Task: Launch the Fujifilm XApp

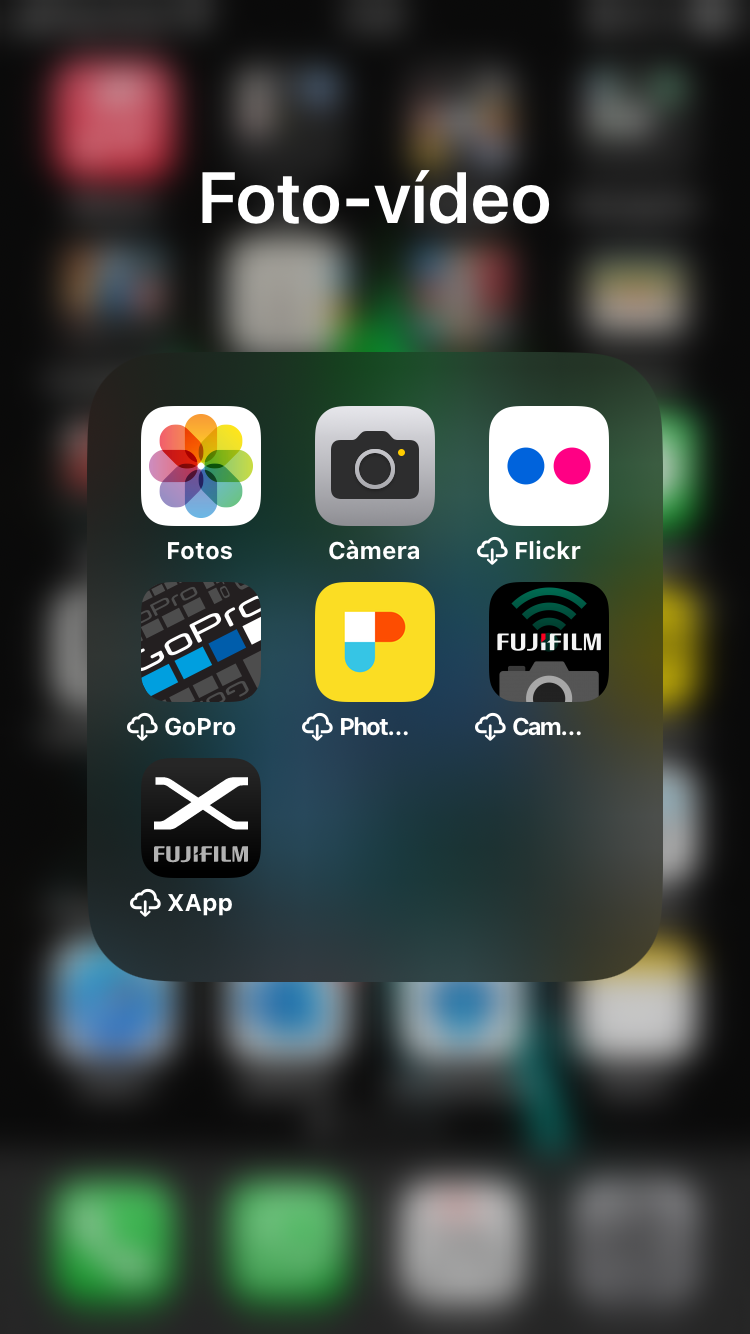Action: [200, 818]
